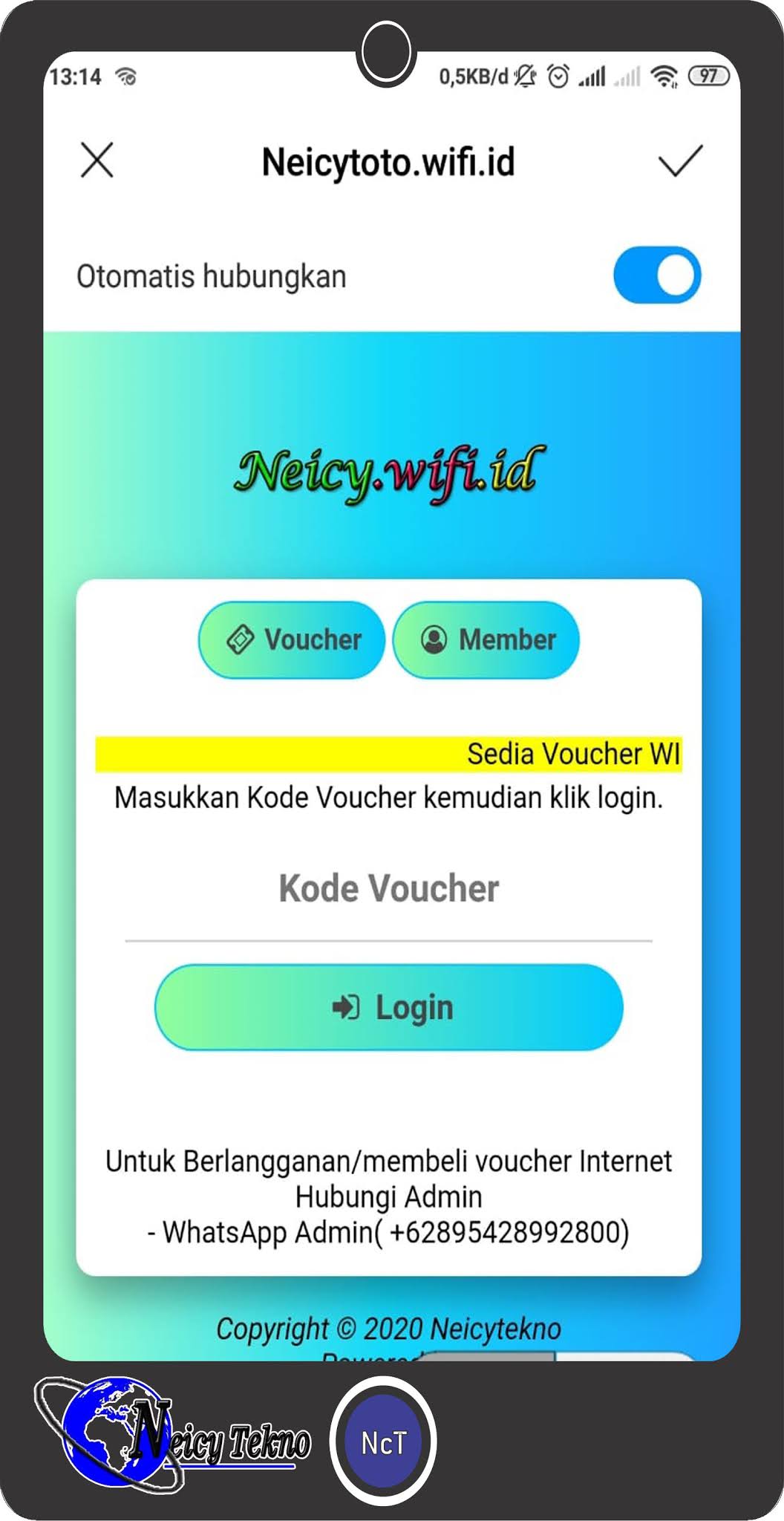
Task: Tap the Login button
Action: point(389,1007)
